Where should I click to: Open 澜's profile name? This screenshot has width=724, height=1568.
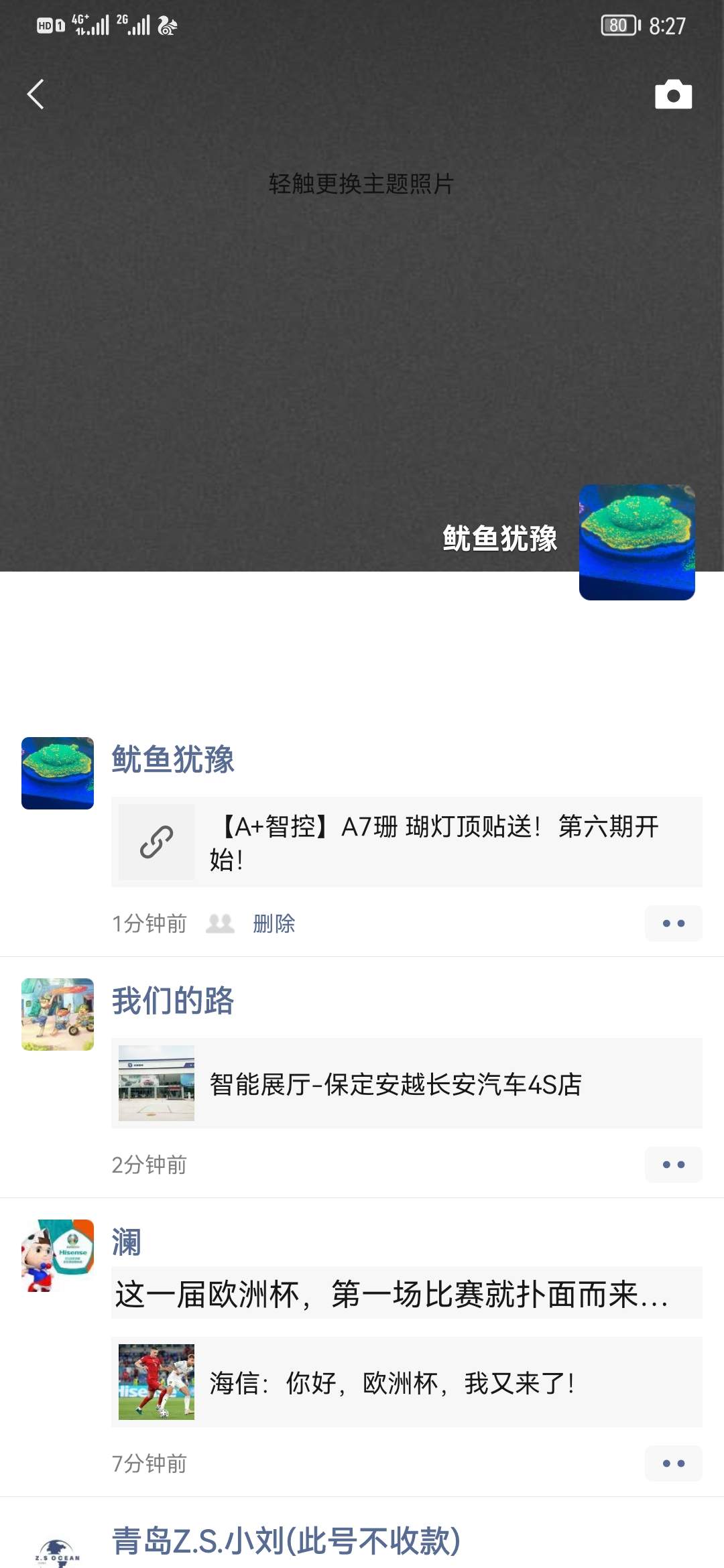(x=126, y=1242)
